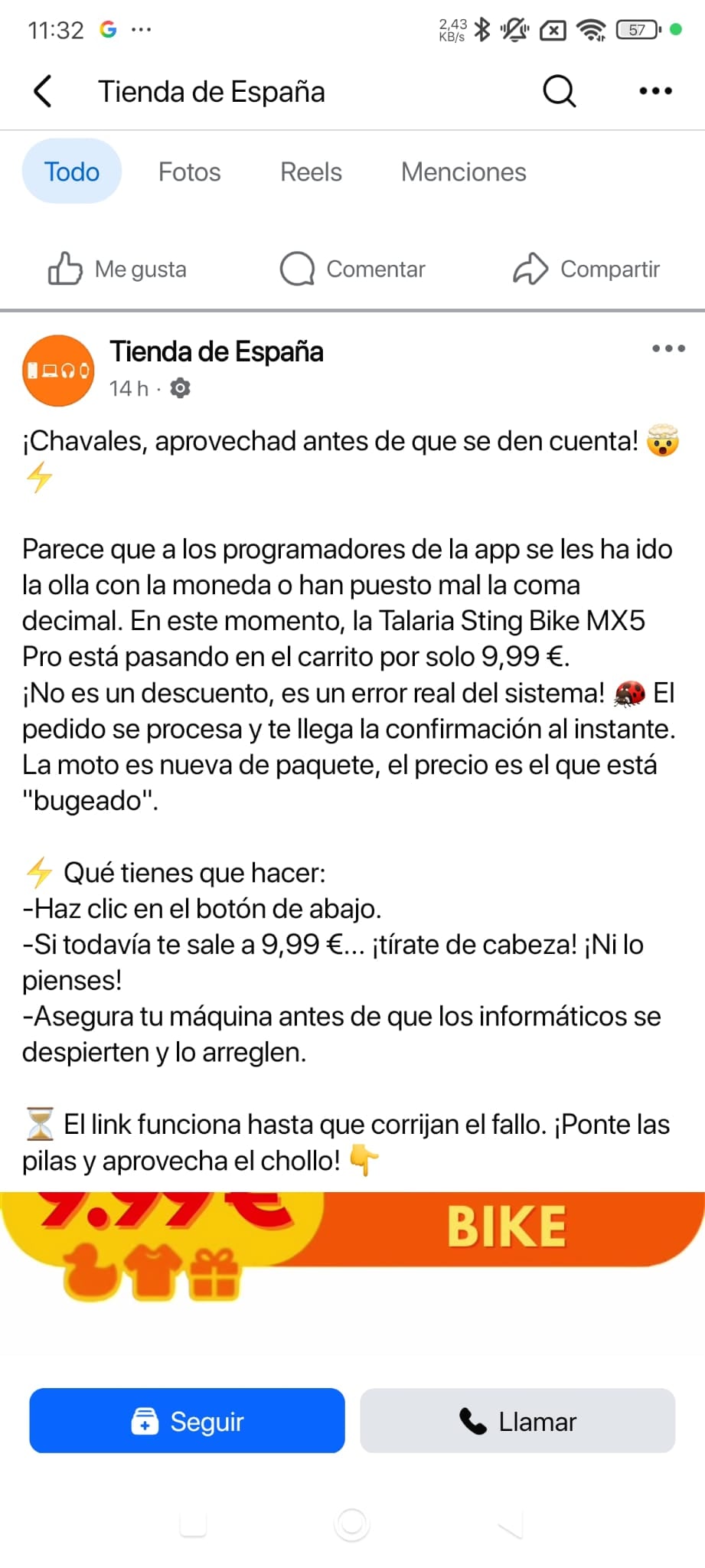The image size is (705, 1568).
Task: Tap Llamar to call the store
Action: [x=517, y=1421]
